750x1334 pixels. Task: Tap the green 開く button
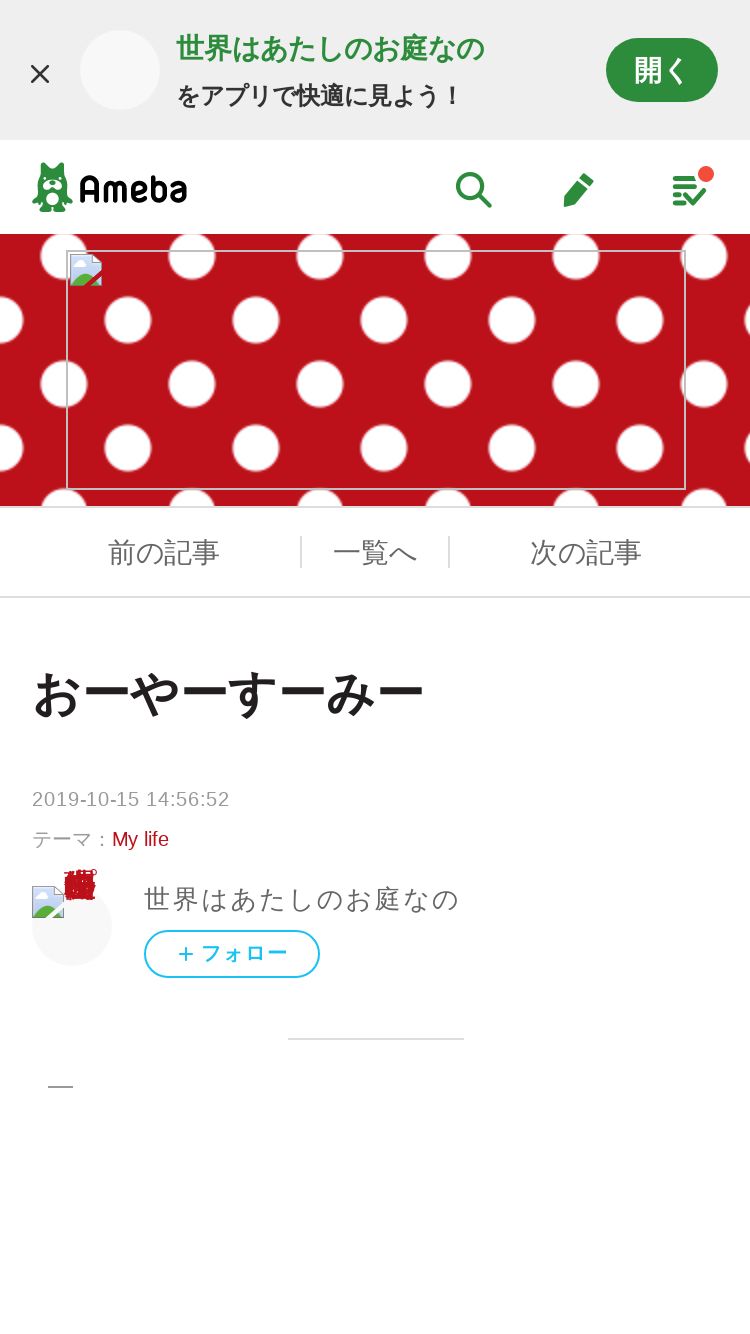click(662, 70)
